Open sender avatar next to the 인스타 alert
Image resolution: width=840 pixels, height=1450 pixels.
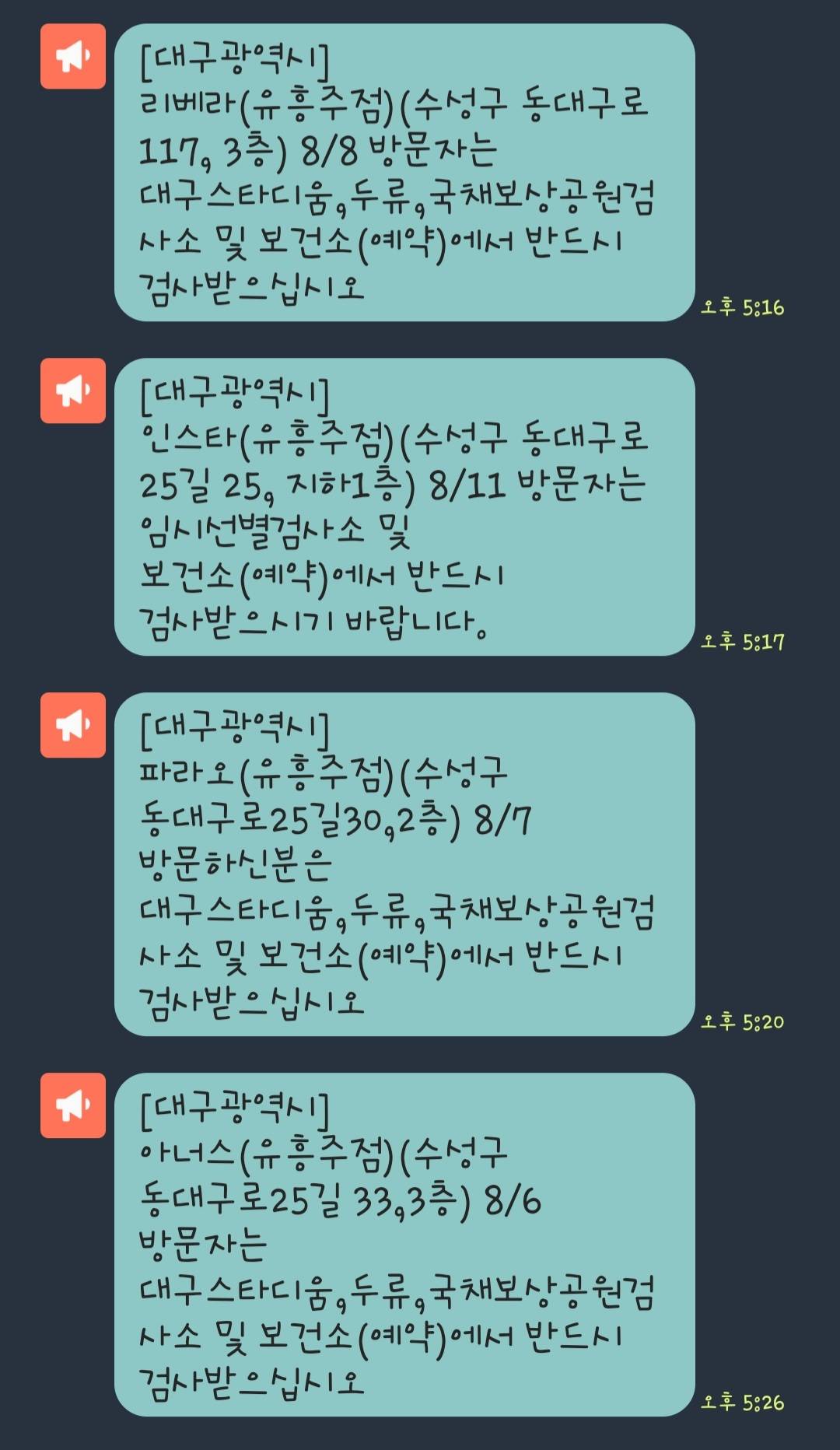pos(73,391)
